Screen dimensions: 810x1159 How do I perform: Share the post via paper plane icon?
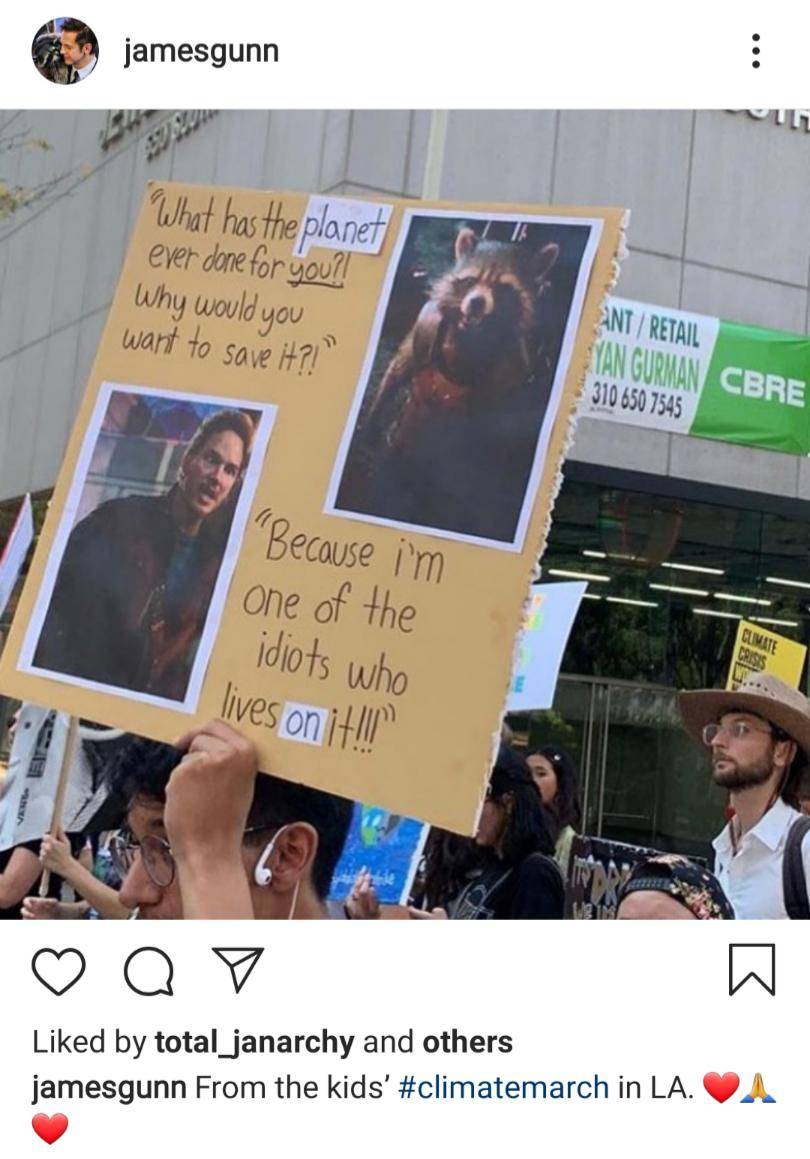(x=238, y=970)
